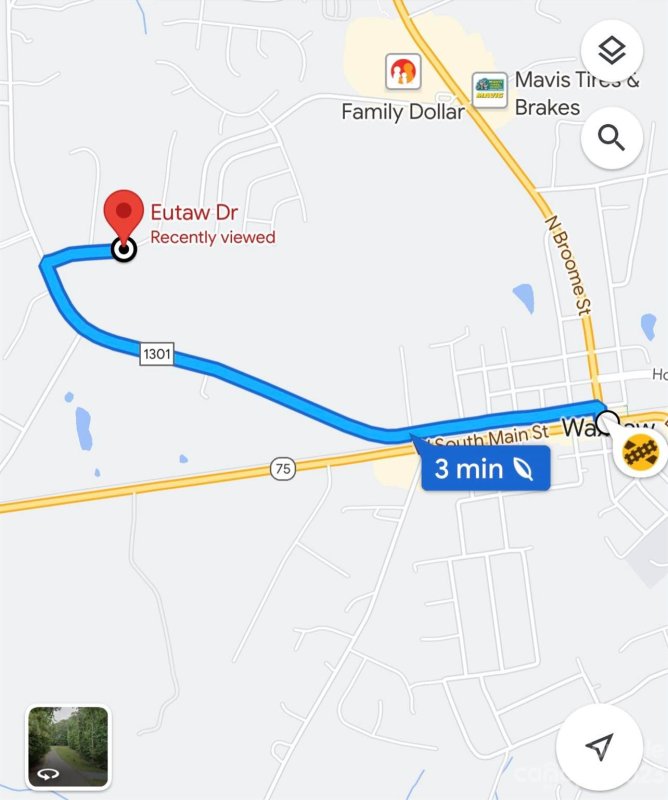Select the Eutaw Dr red pin
The width and height of the screenshot is (668, 800).
(124, 212)
